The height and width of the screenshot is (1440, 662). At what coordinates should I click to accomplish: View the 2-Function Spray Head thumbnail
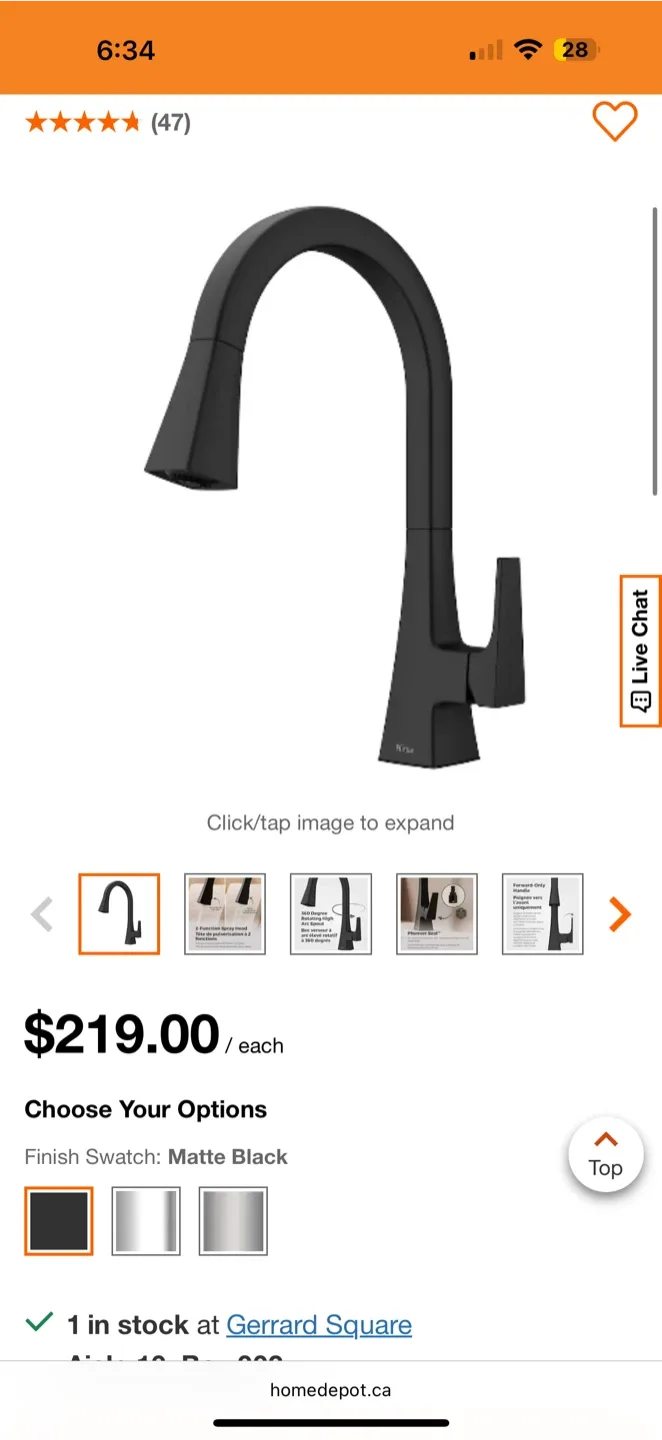pos(225,914)
